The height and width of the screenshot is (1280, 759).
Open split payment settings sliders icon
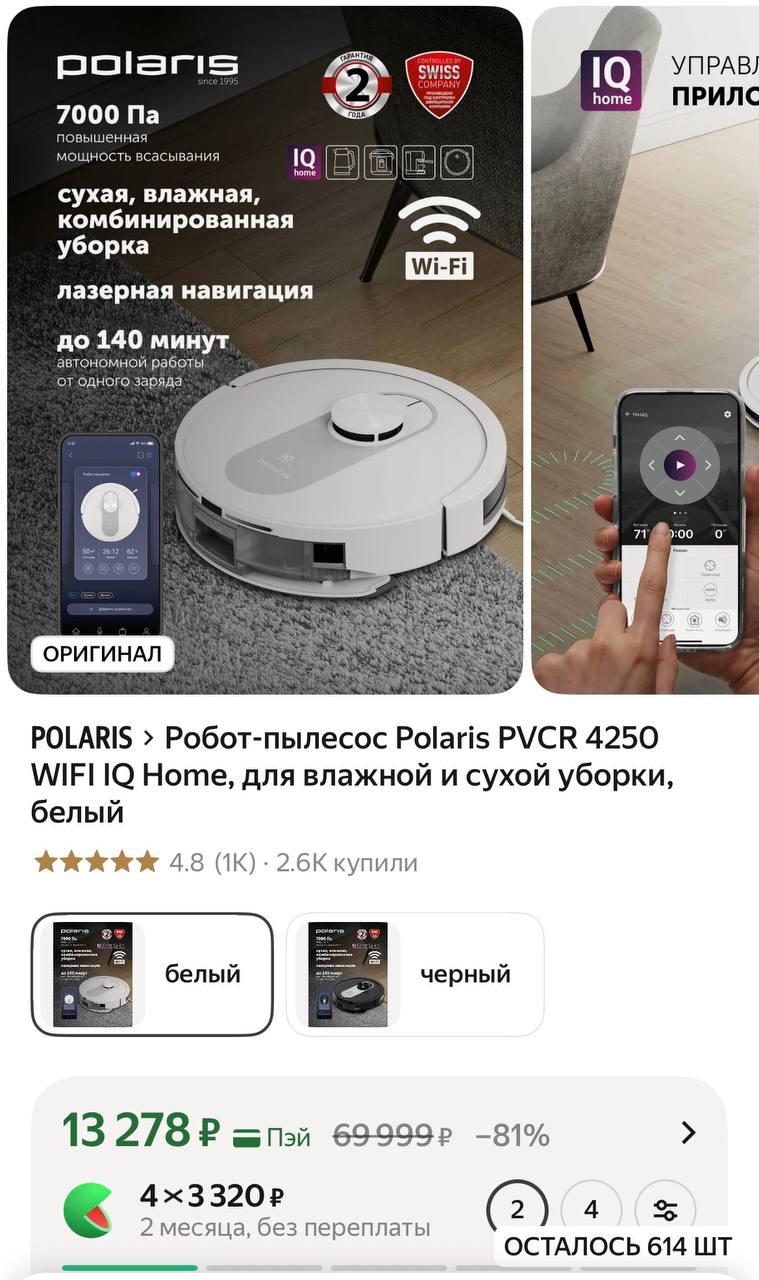click(665, 1210)
